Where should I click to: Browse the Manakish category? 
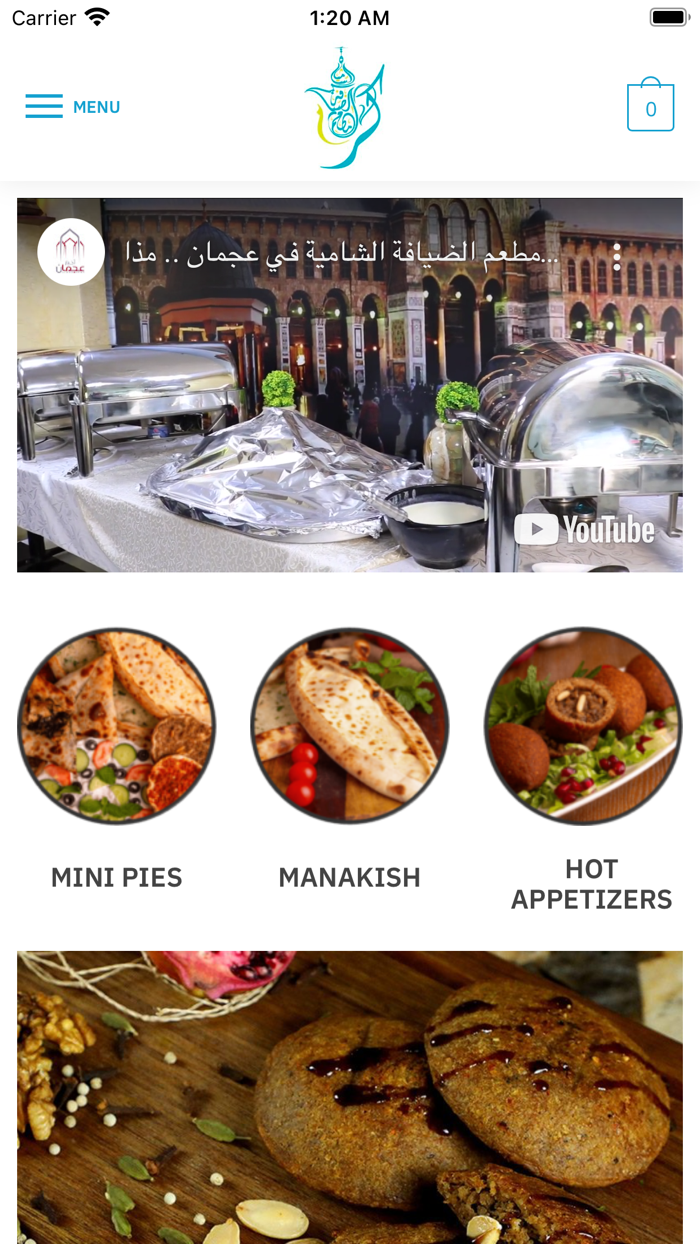point(349,727)
